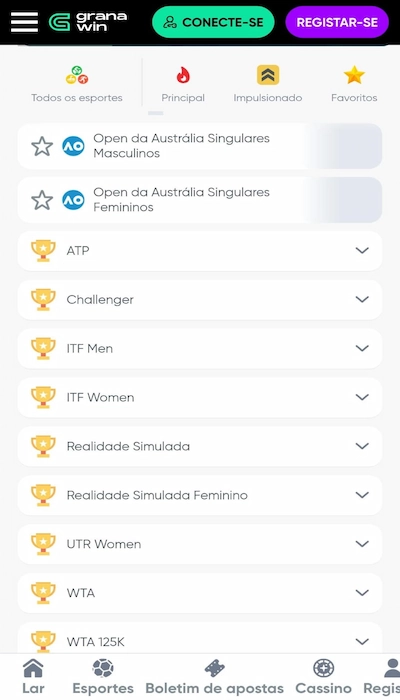
Task: Open the Favoritos tab
Action: pyautogui.click(x=354, y=84)
